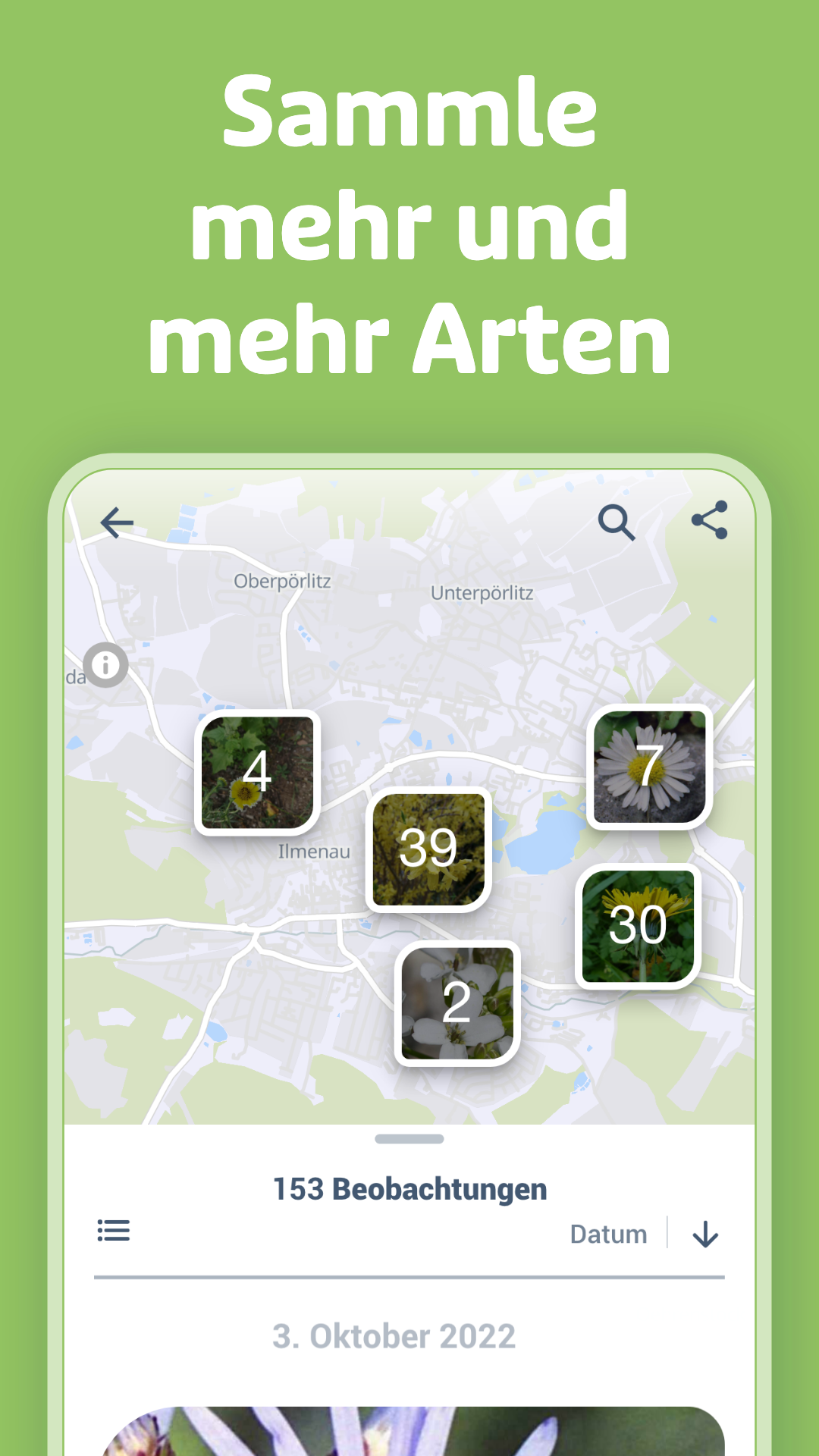Open the search function
819x1456 pixels.
[x=617, y=522]
